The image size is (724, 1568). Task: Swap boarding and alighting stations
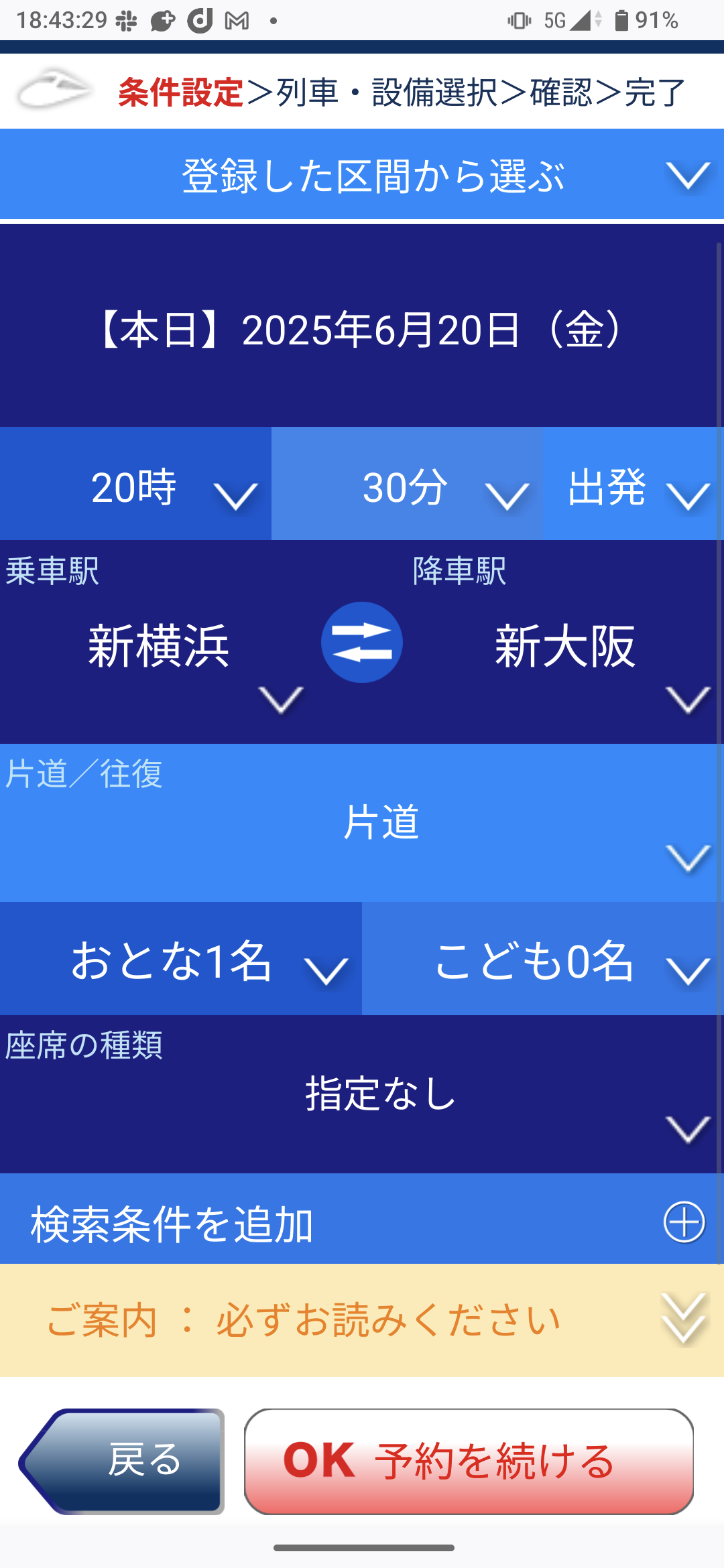pyautogui.click(x=362, y=643)
